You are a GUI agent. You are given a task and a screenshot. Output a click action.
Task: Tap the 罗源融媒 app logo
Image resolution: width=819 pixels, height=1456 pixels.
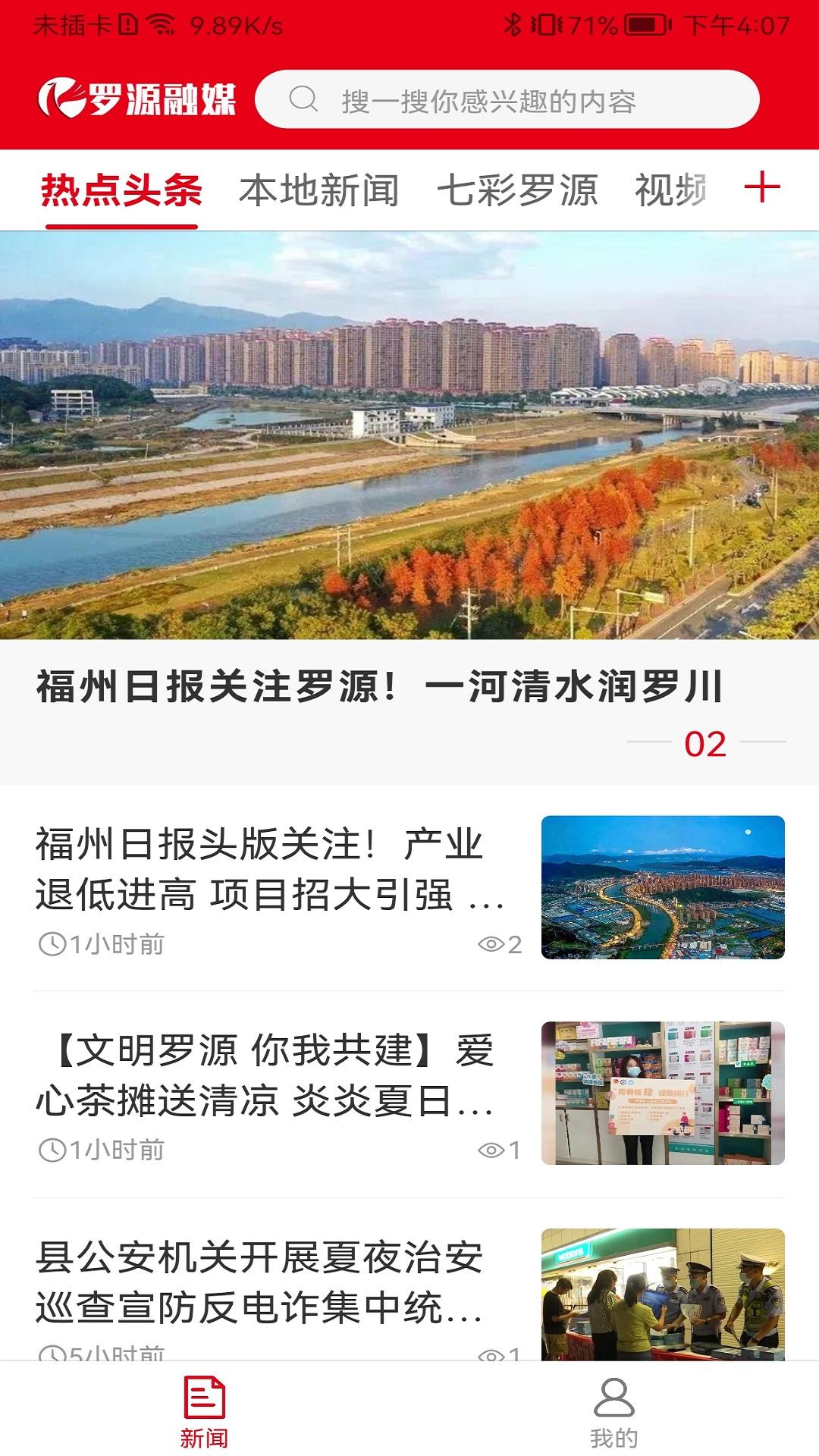(140, 99)
